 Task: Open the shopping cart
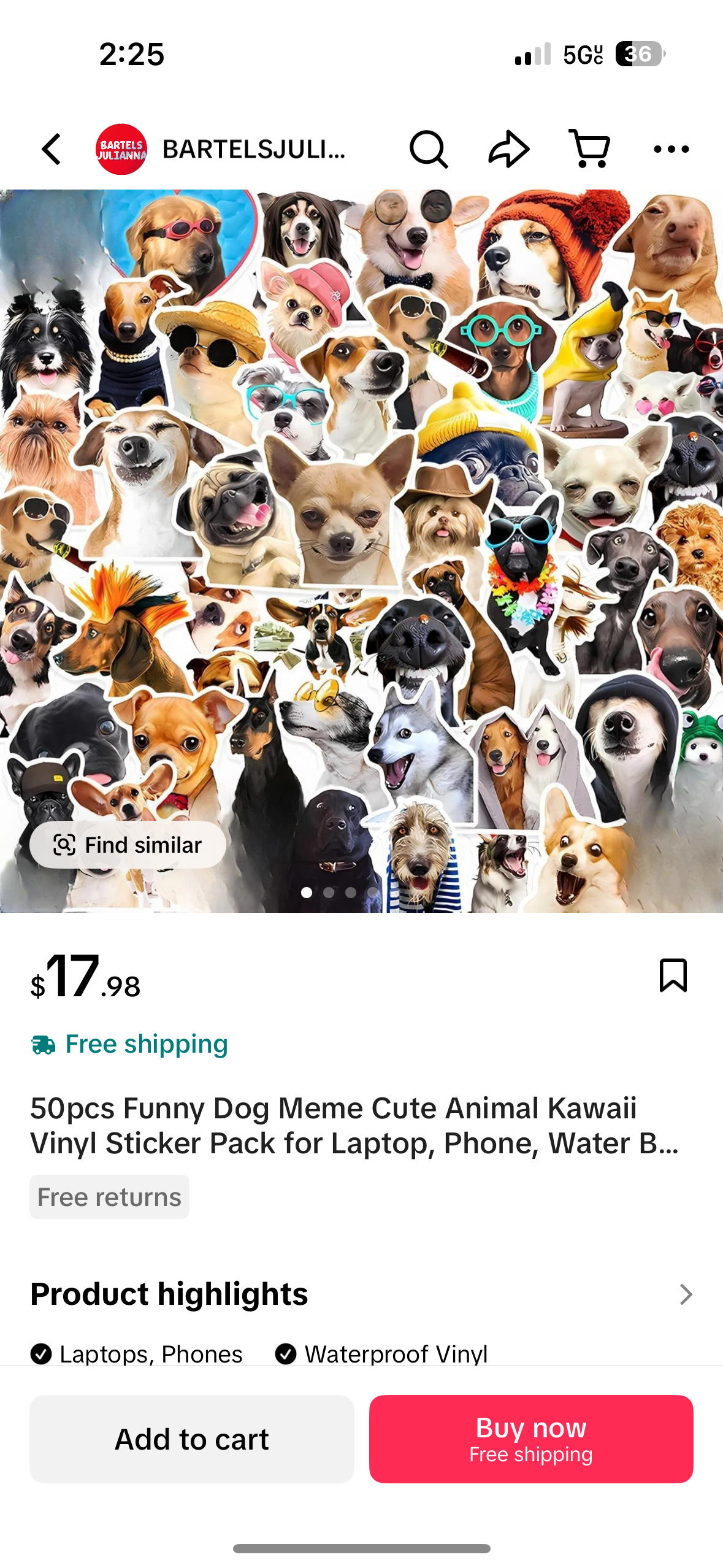click(589, 149)
